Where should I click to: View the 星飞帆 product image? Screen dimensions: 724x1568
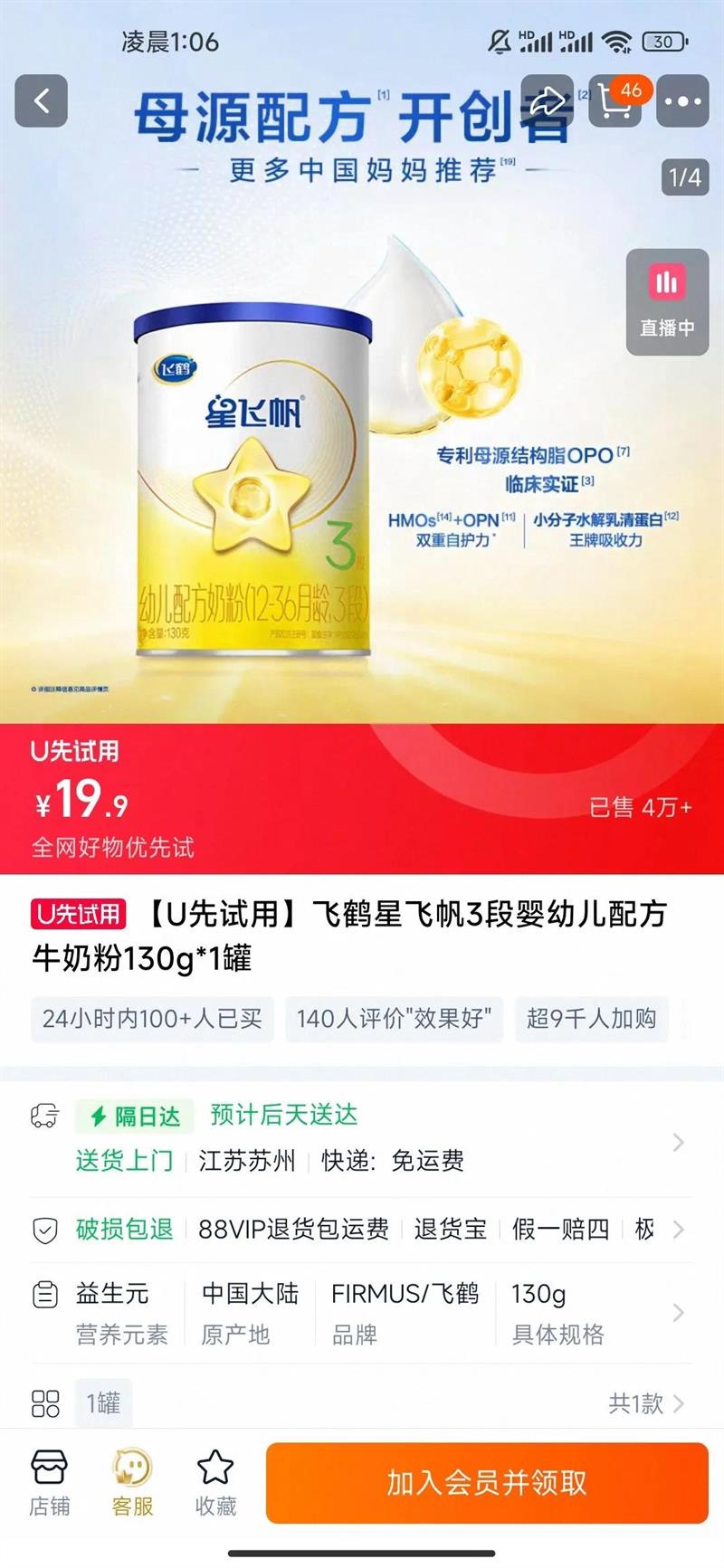253,480
